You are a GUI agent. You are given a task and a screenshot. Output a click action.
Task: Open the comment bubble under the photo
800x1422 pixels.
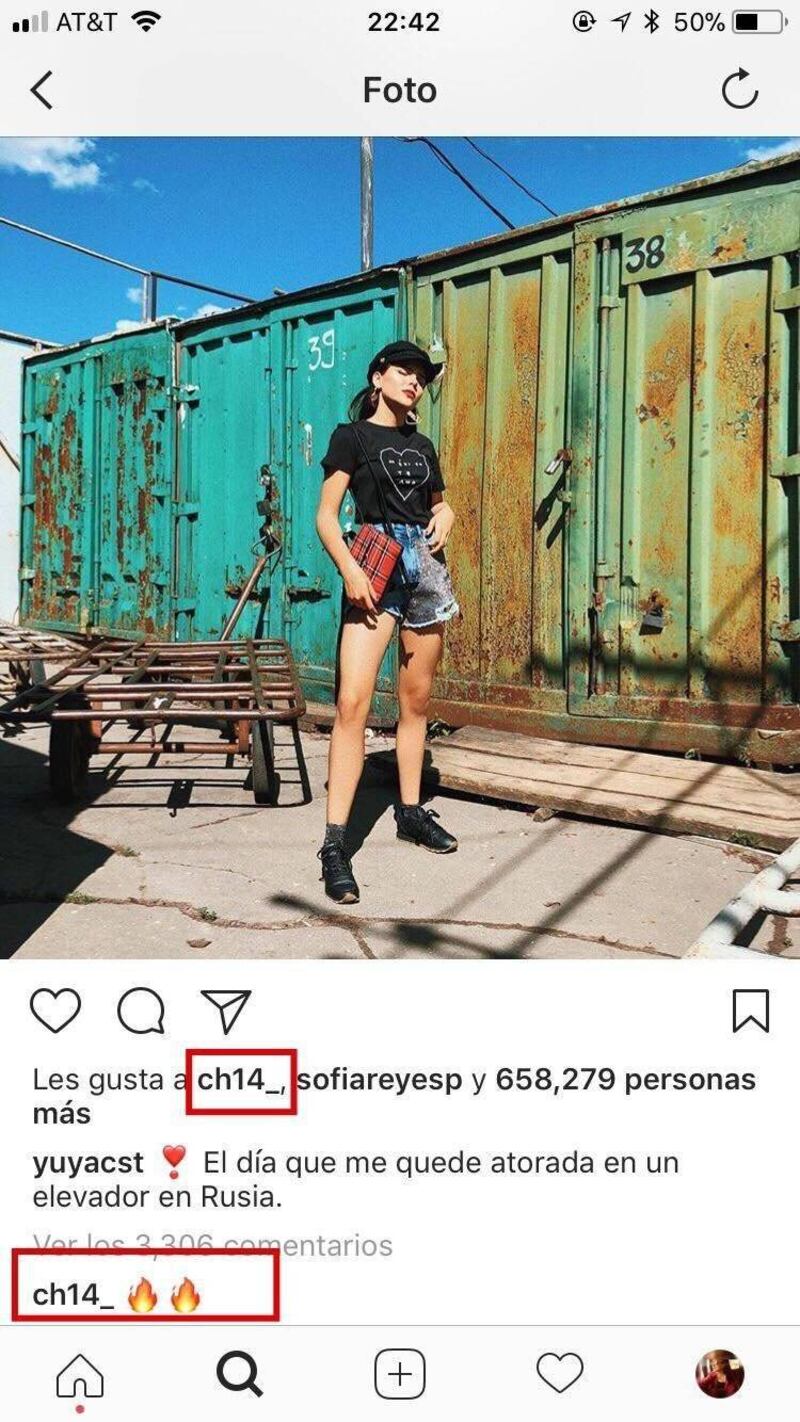141,1011
